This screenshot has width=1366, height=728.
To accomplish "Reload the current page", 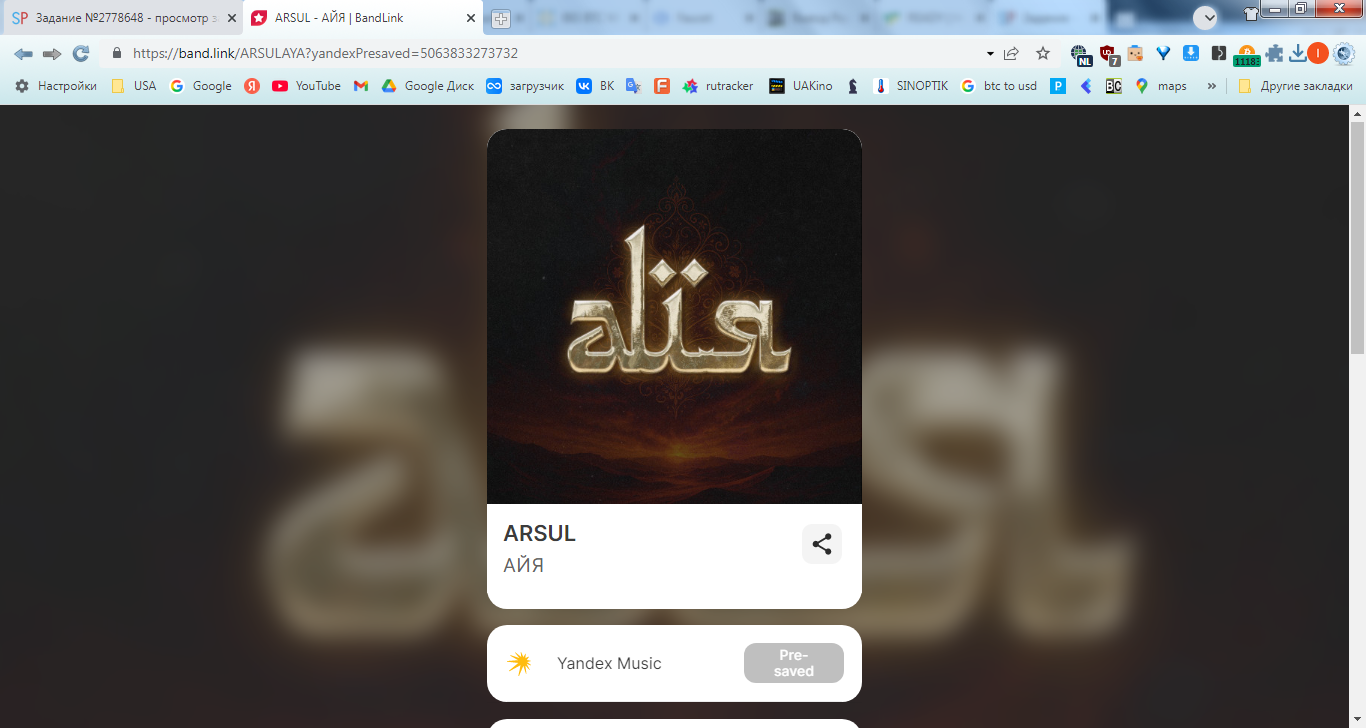I will [81, 53].
